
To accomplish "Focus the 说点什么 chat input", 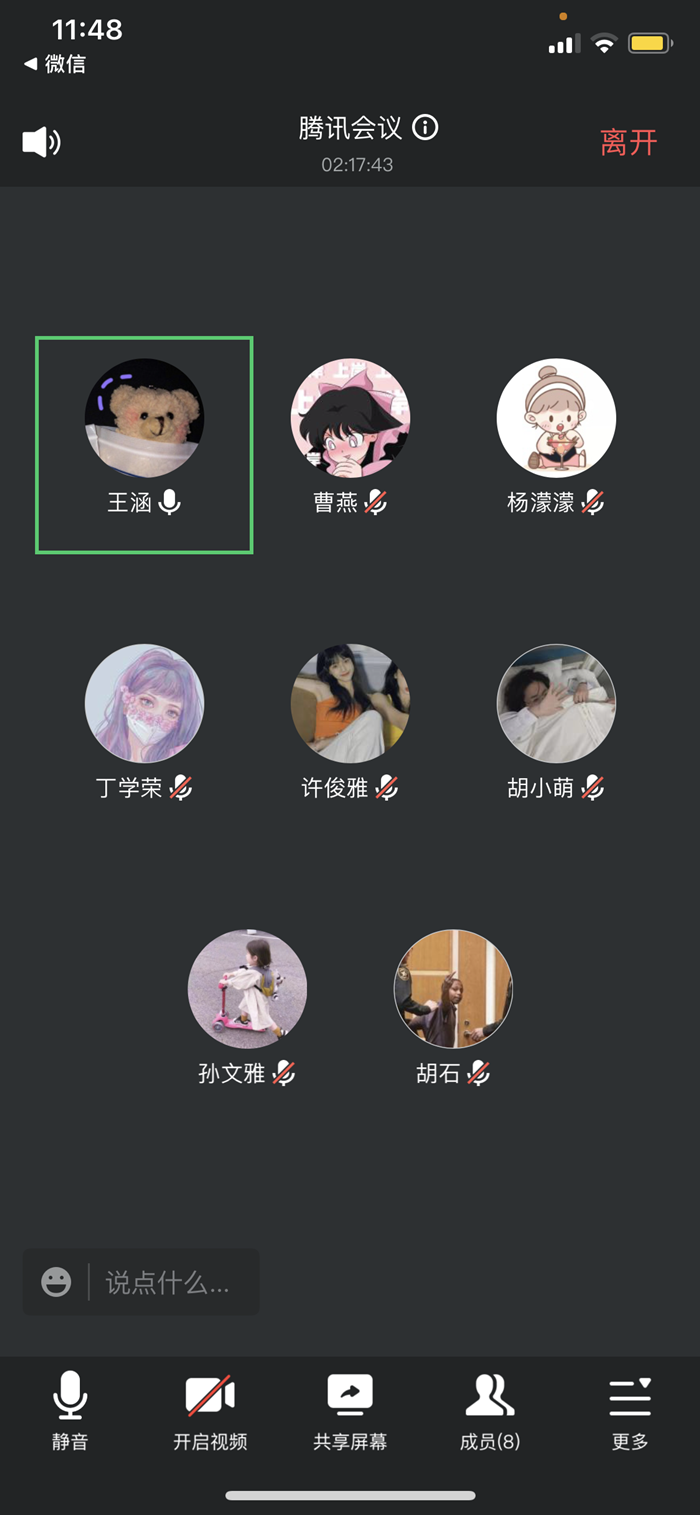I will 168,1282.
